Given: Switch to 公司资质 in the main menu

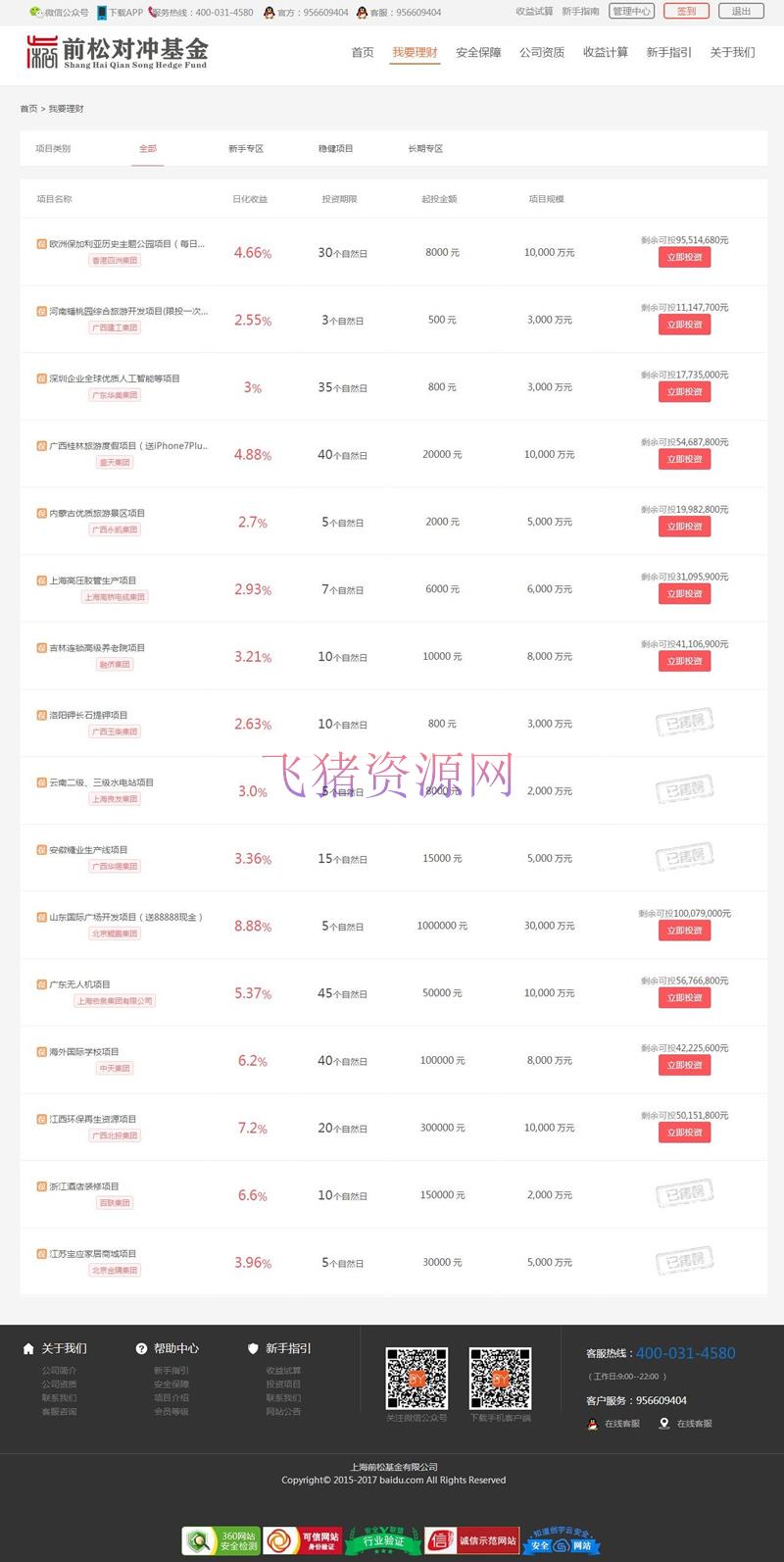Looking at the screenshot, I should coord(542,53).
